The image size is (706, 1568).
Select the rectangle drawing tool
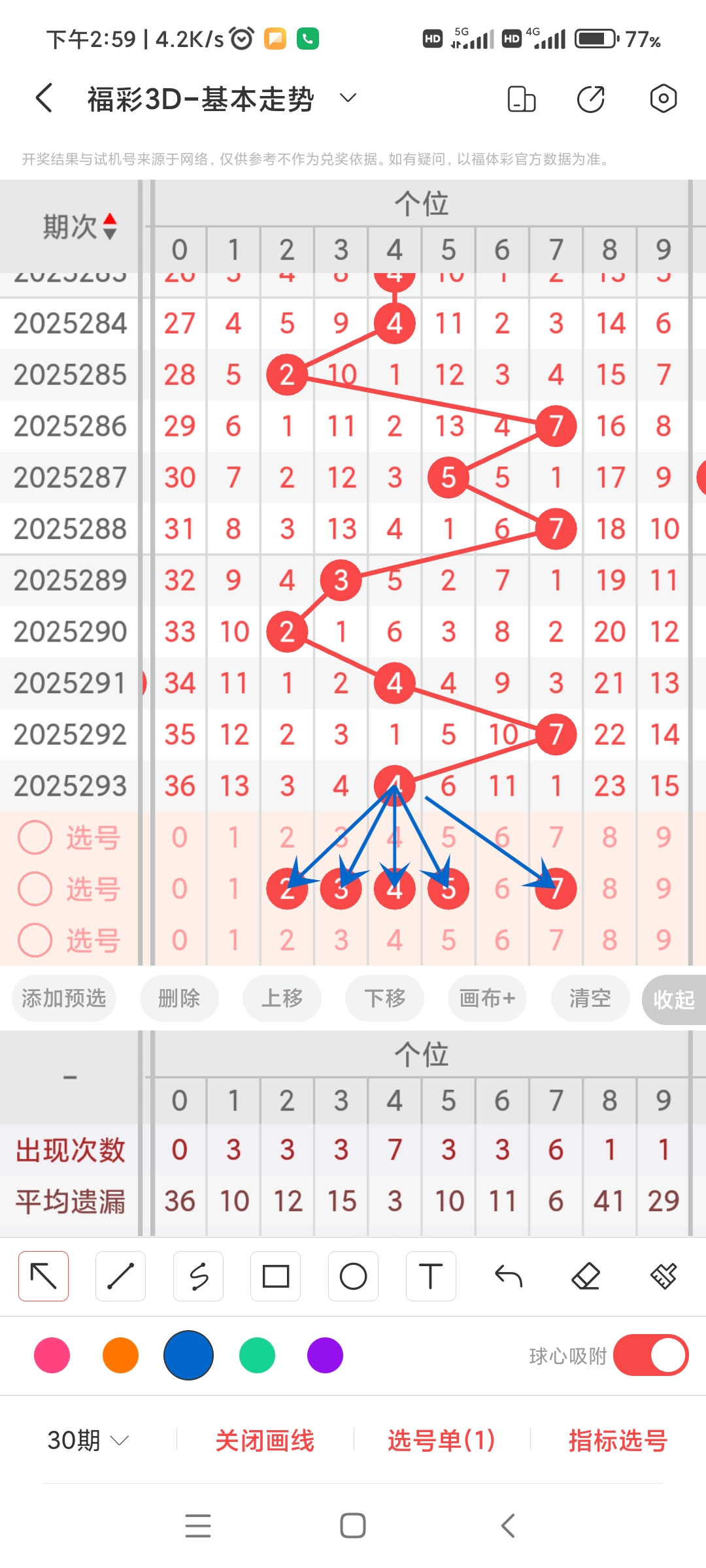275,1275
